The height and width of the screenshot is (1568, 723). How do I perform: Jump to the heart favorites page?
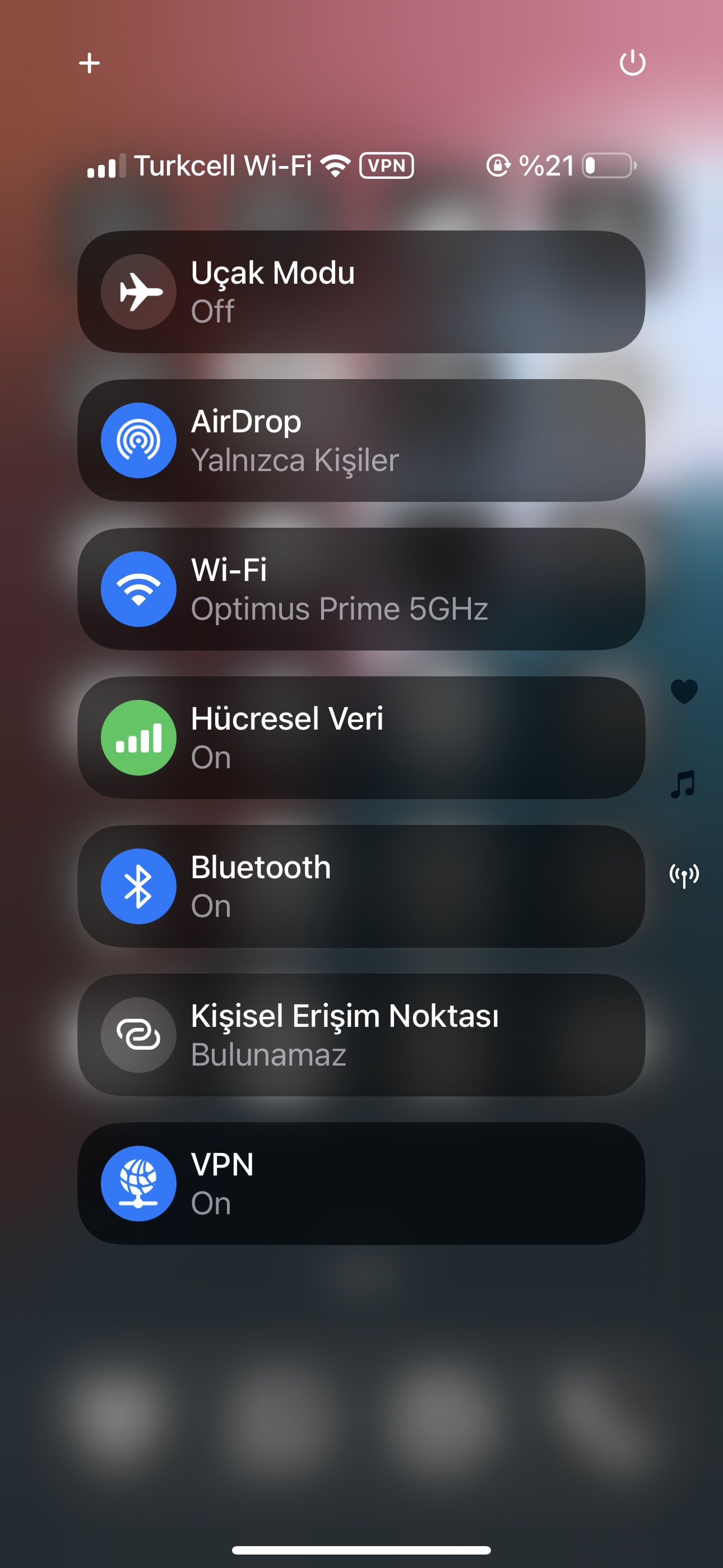[684, 691]
